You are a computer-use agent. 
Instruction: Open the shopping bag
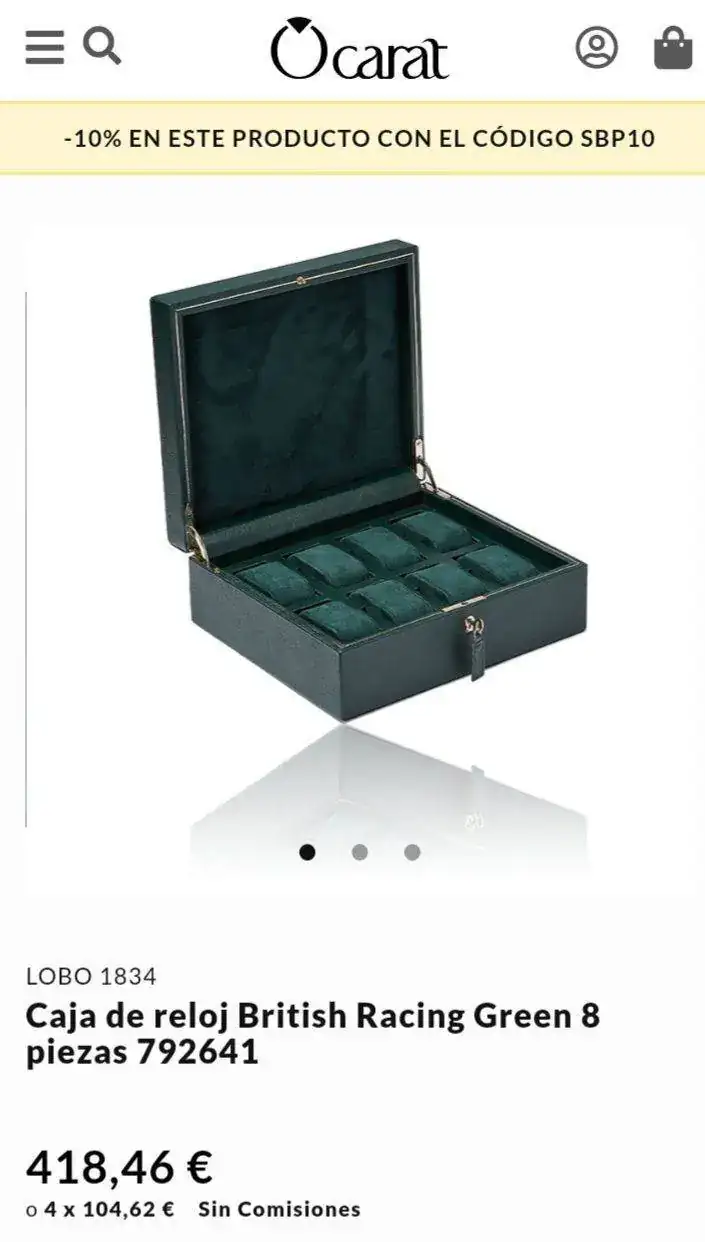[x=673, y=48]
